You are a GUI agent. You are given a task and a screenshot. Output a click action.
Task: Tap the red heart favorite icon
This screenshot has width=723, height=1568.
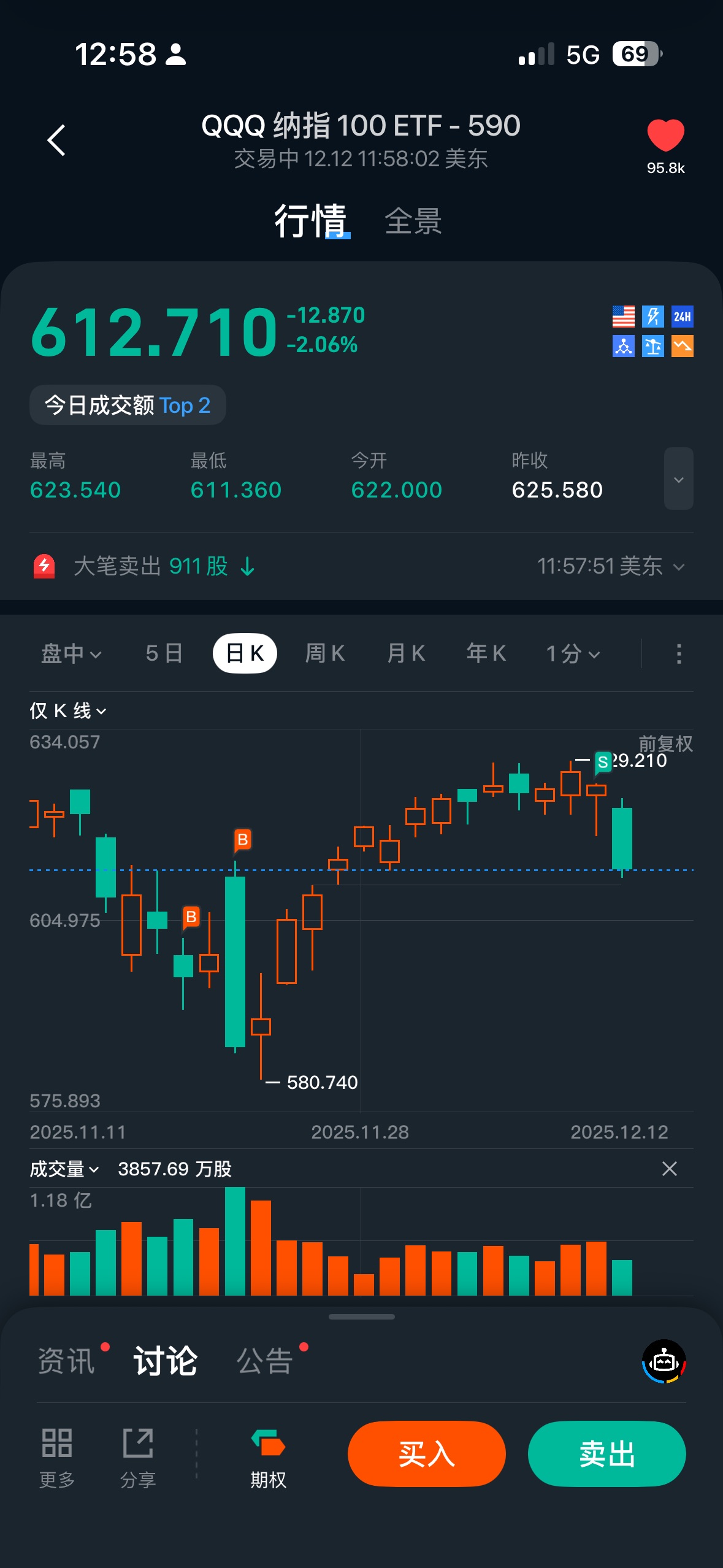665,135
